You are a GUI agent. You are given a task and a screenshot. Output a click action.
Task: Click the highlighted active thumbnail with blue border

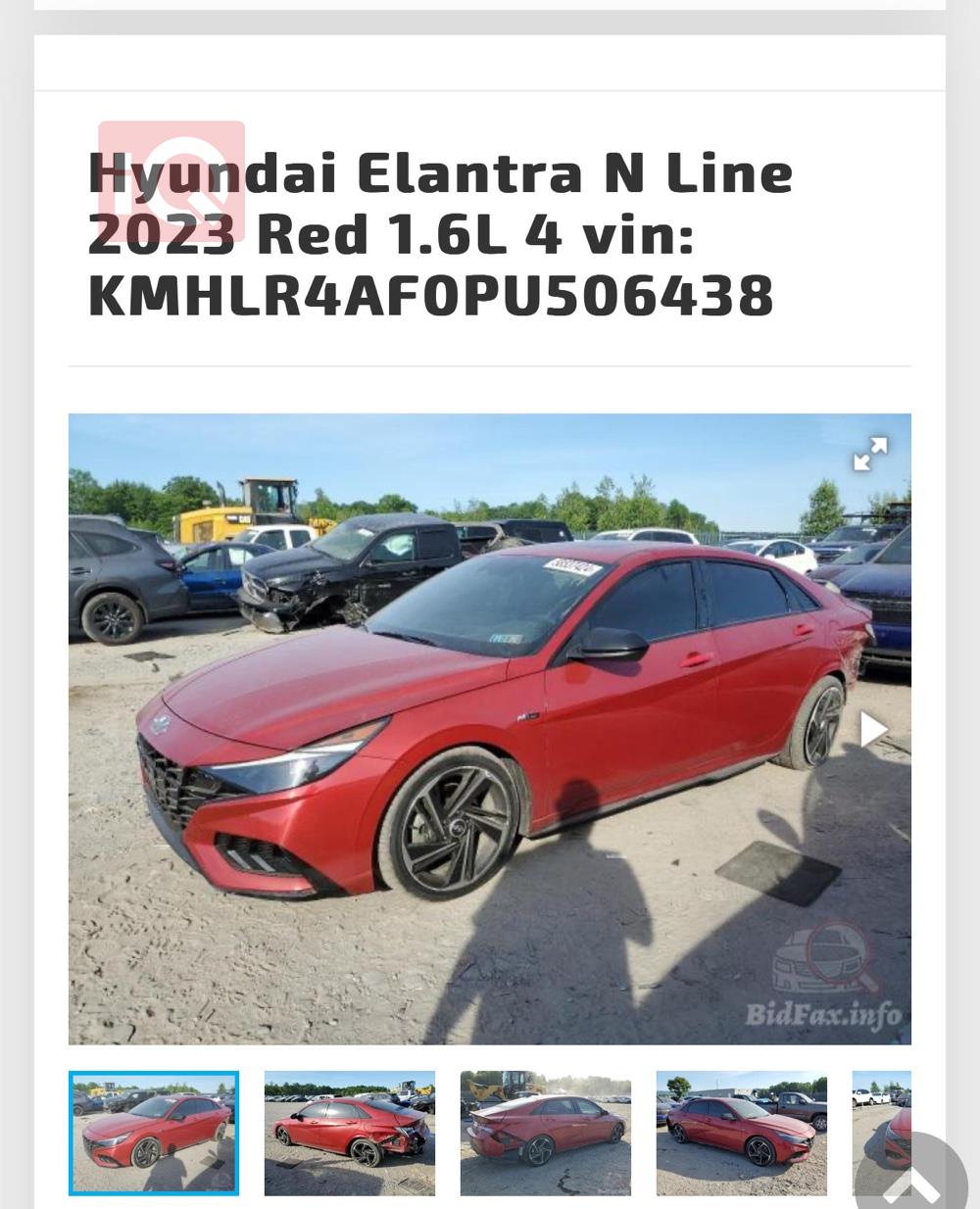click(x=153, y=1132)
